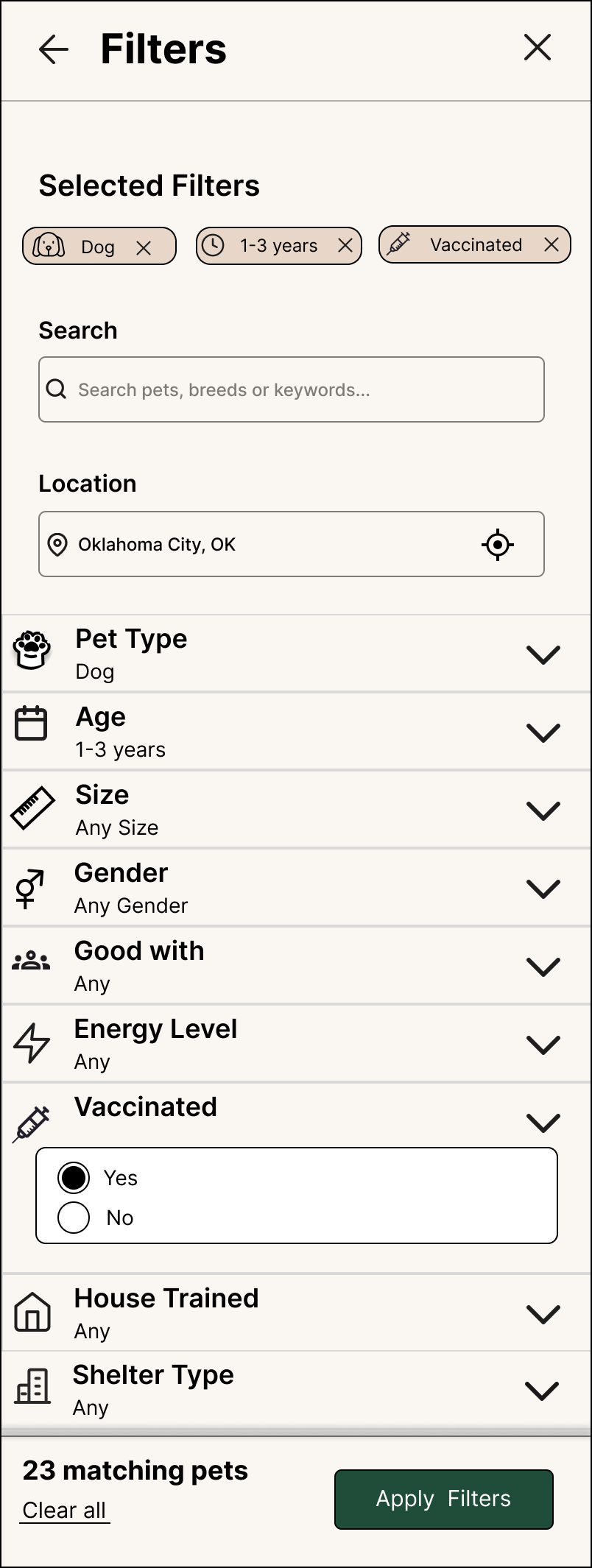This screenshot has width=592, height=1568.
Task: Expand the Good with section
Action: [296, 966]
